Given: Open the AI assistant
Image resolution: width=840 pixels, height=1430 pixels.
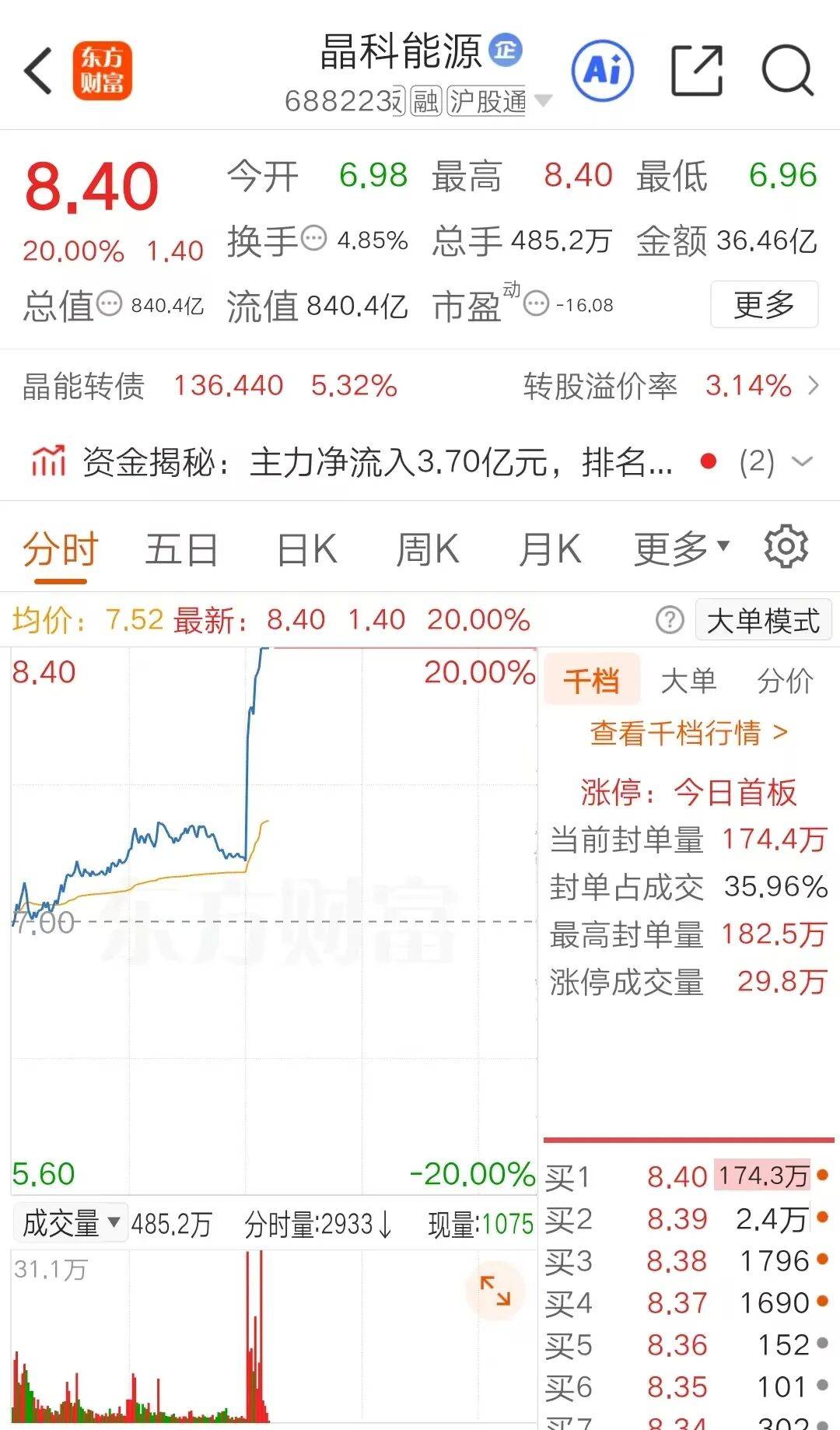Looking at the screenshot, I should pyautogui.click(x=603, y=70).
